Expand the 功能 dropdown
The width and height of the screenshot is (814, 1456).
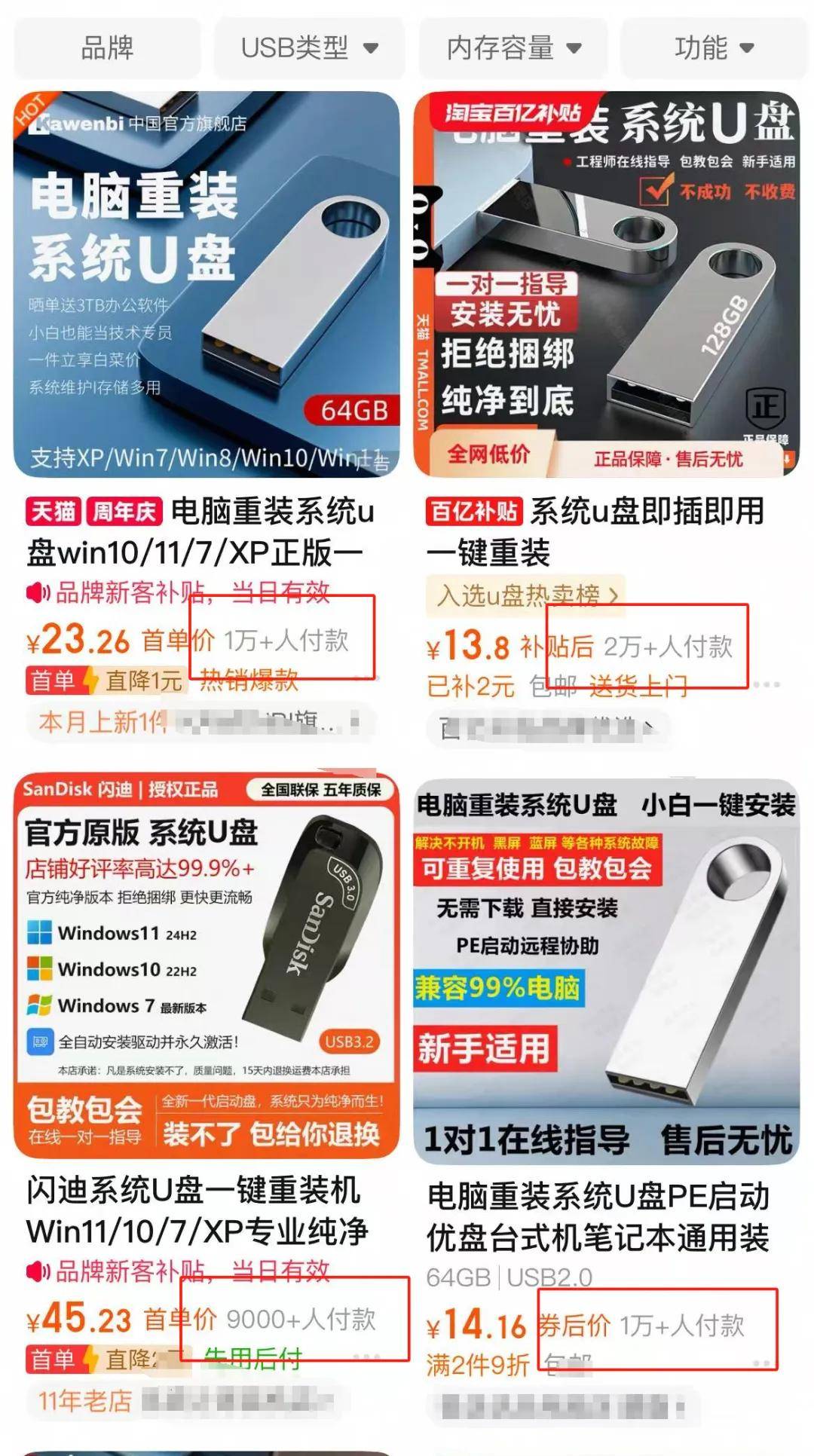713,48
